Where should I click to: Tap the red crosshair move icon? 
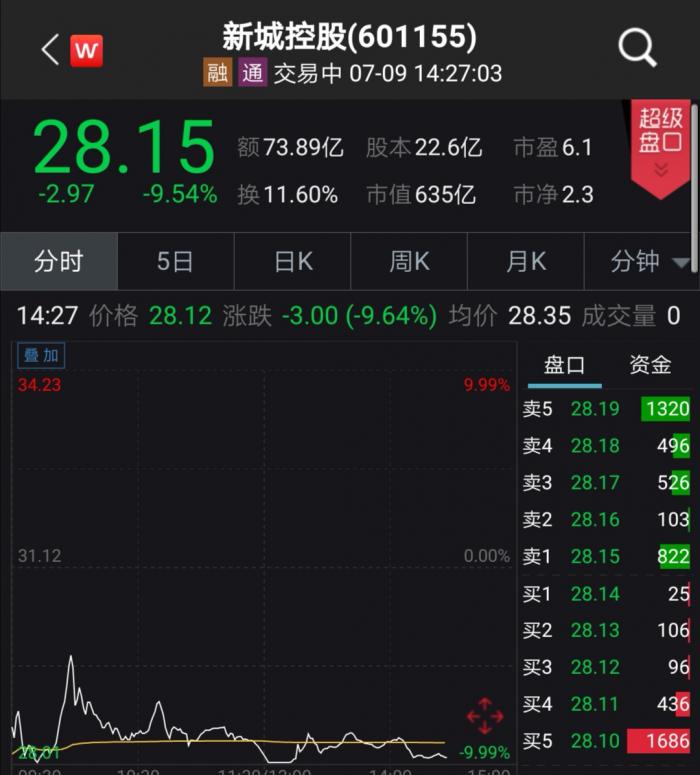tap(485, 716)
